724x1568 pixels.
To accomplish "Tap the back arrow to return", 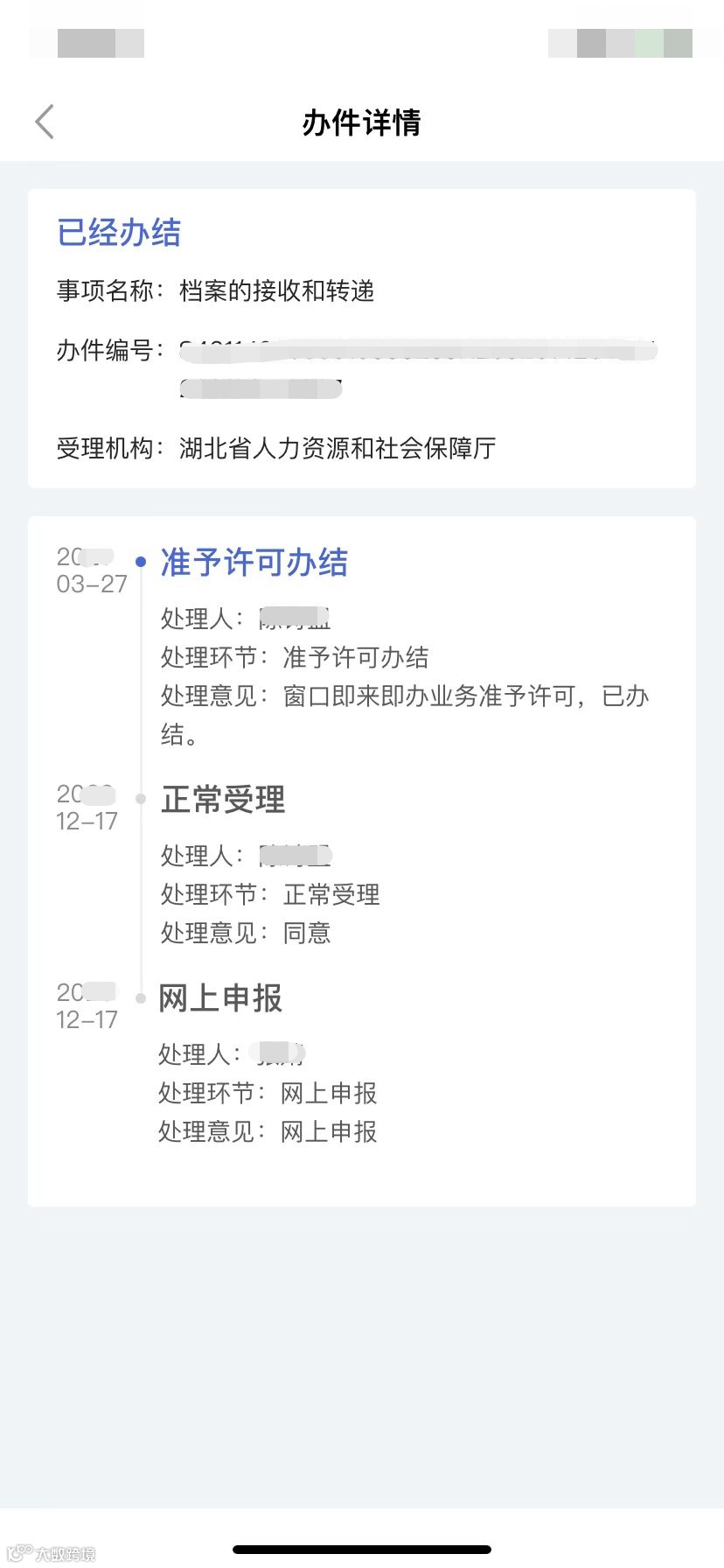I will tap(44, 122).
